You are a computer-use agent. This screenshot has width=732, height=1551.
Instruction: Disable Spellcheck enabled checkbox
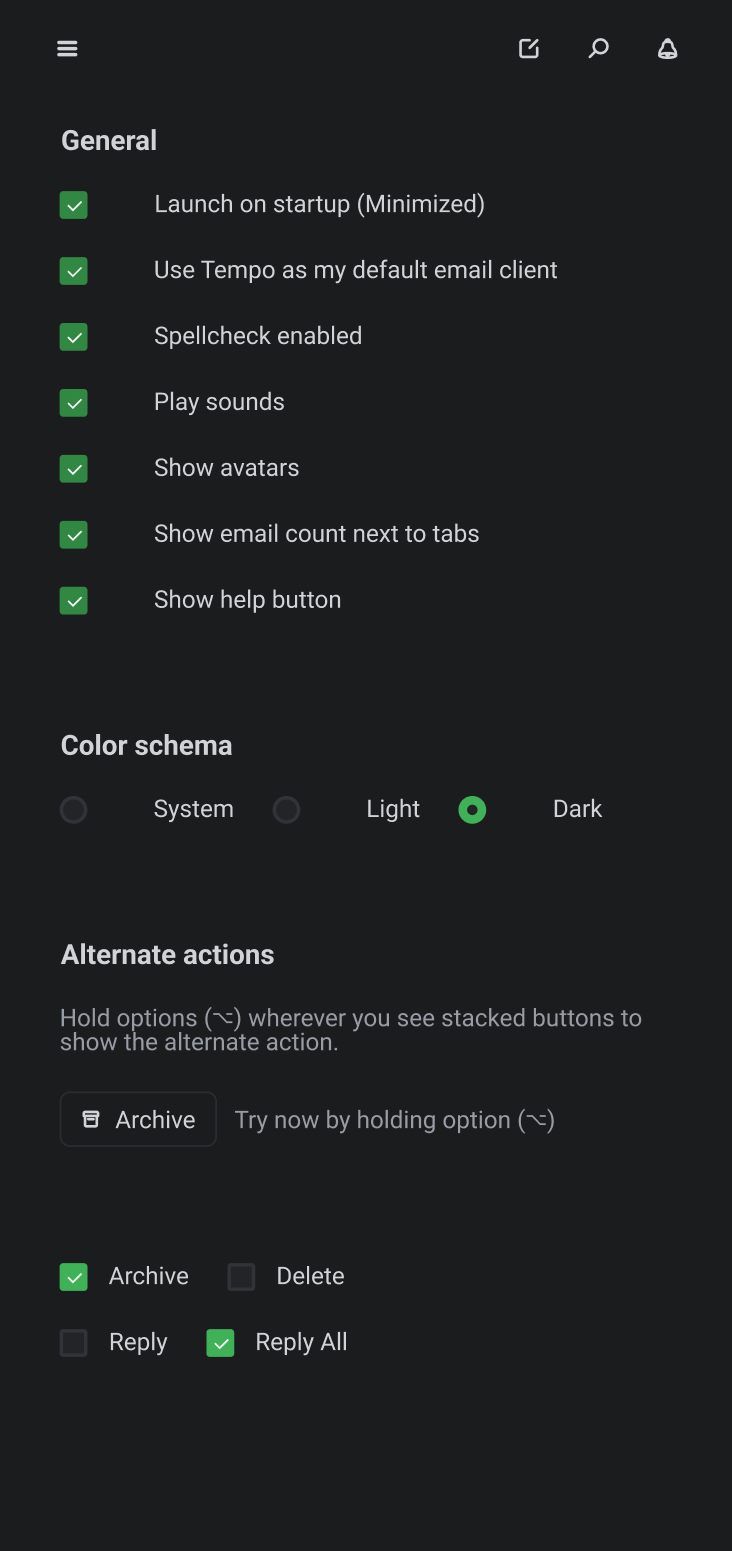74,337
